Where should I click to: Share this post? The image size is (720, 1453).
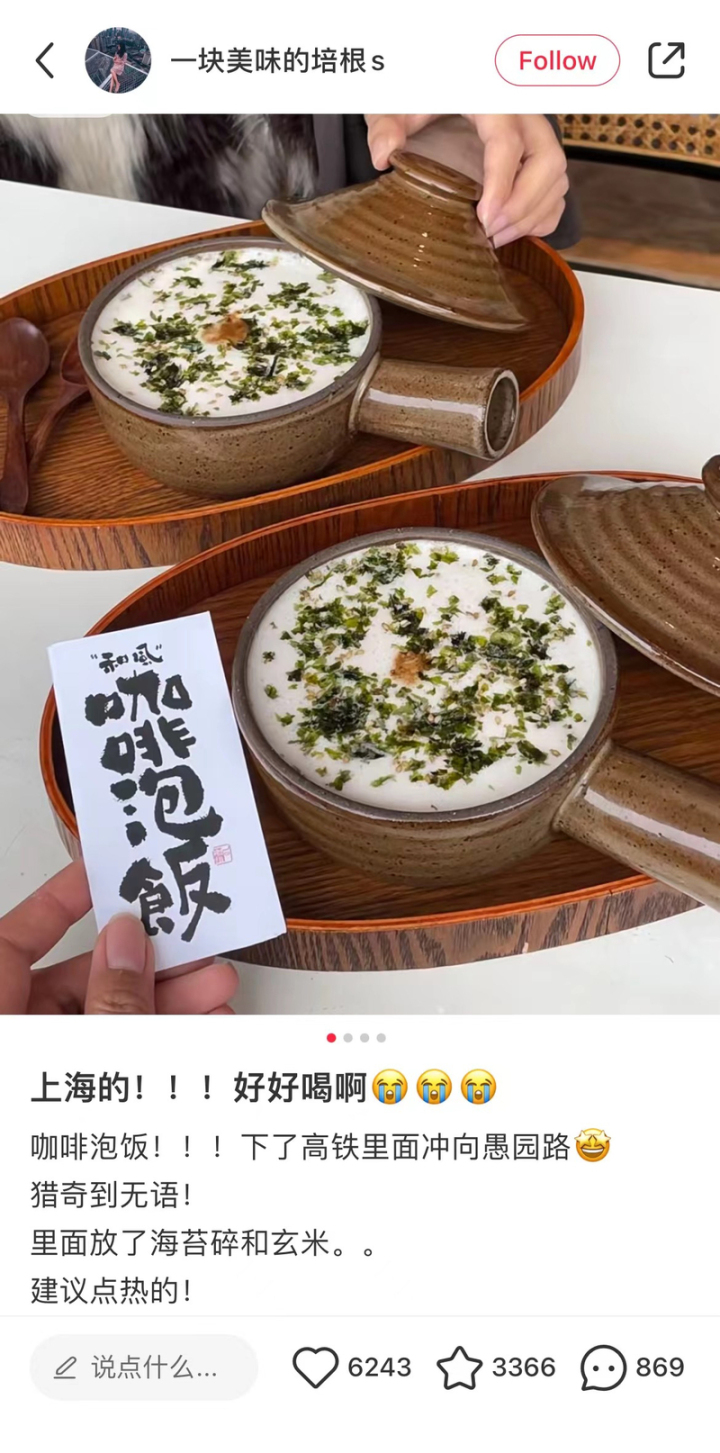click(666, 61)
